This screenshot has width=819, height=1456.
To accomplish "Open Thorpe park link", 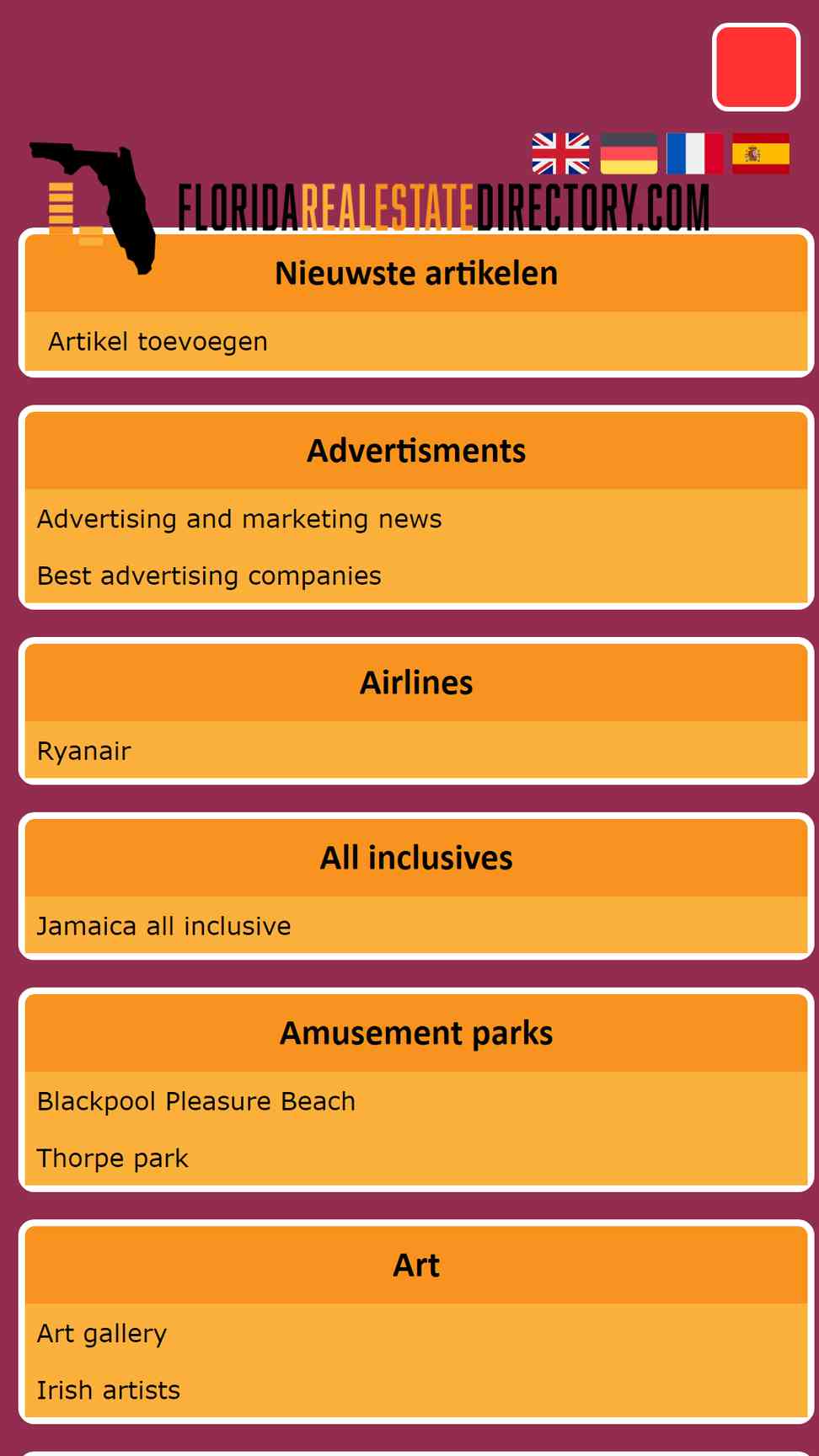I will (x=113, y=1159).
